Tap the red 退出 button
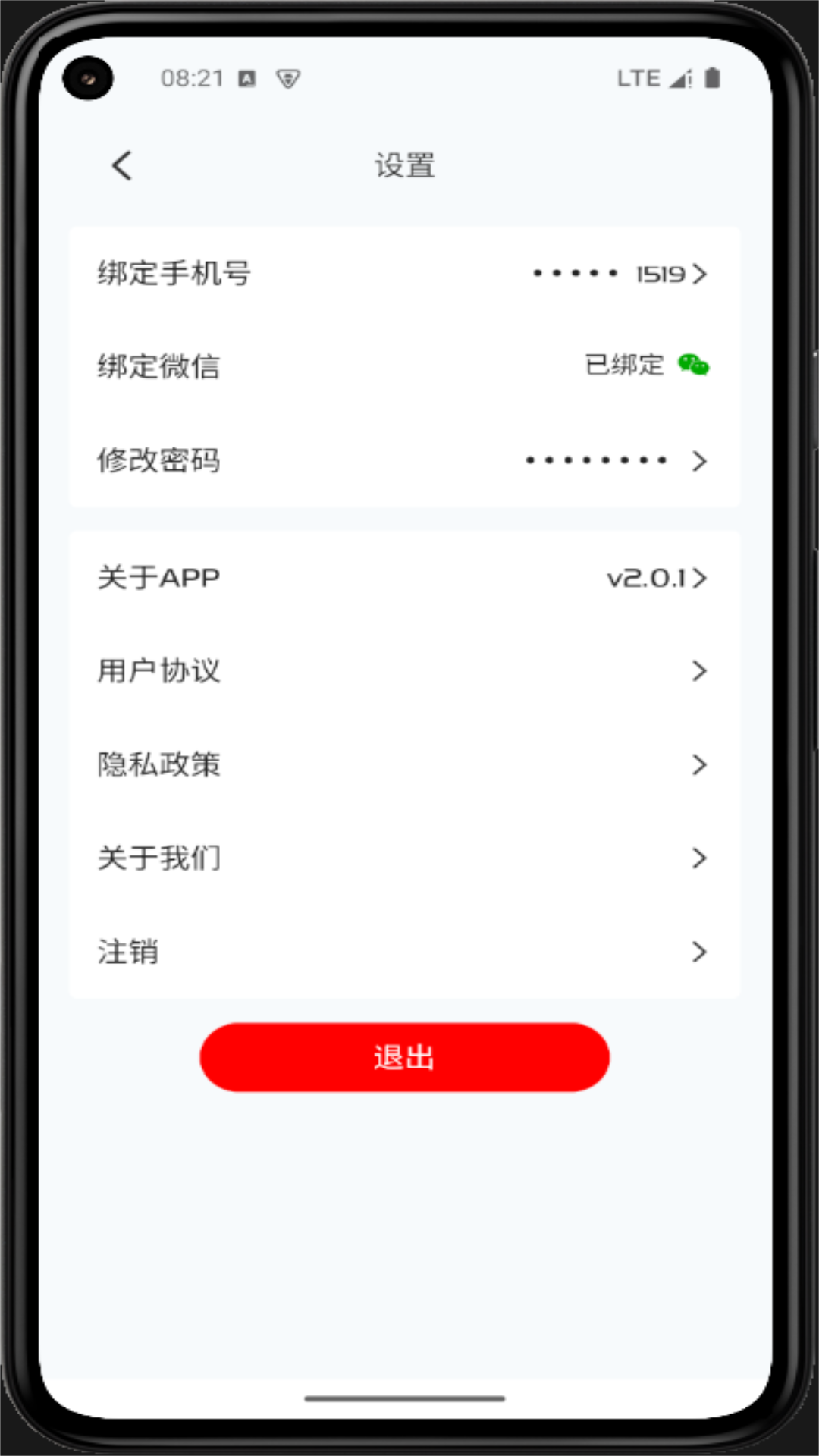The height and width of the screenshot is (1456, 819). [404, 1057]
